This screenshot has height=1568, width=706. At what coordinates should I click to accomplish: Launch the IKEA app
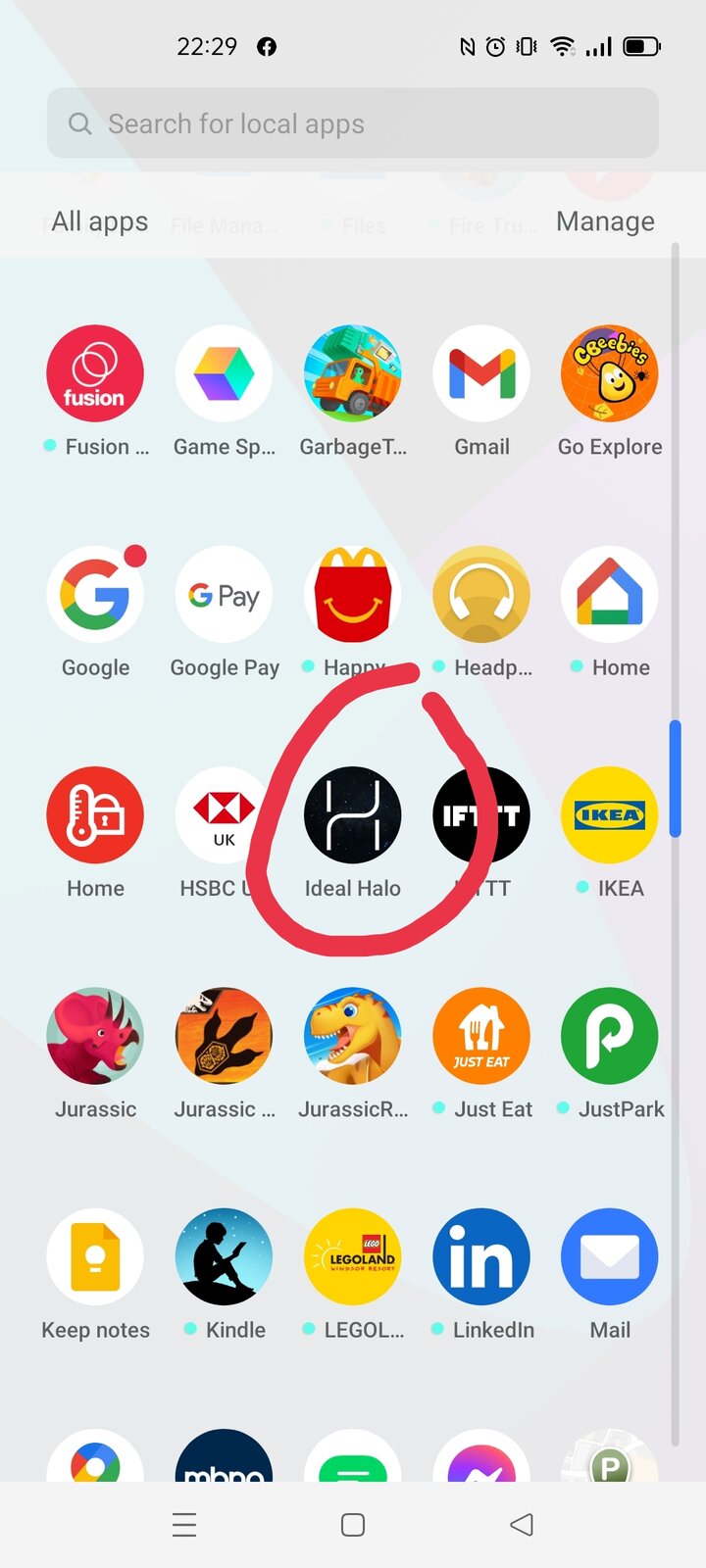pos(609,815)
